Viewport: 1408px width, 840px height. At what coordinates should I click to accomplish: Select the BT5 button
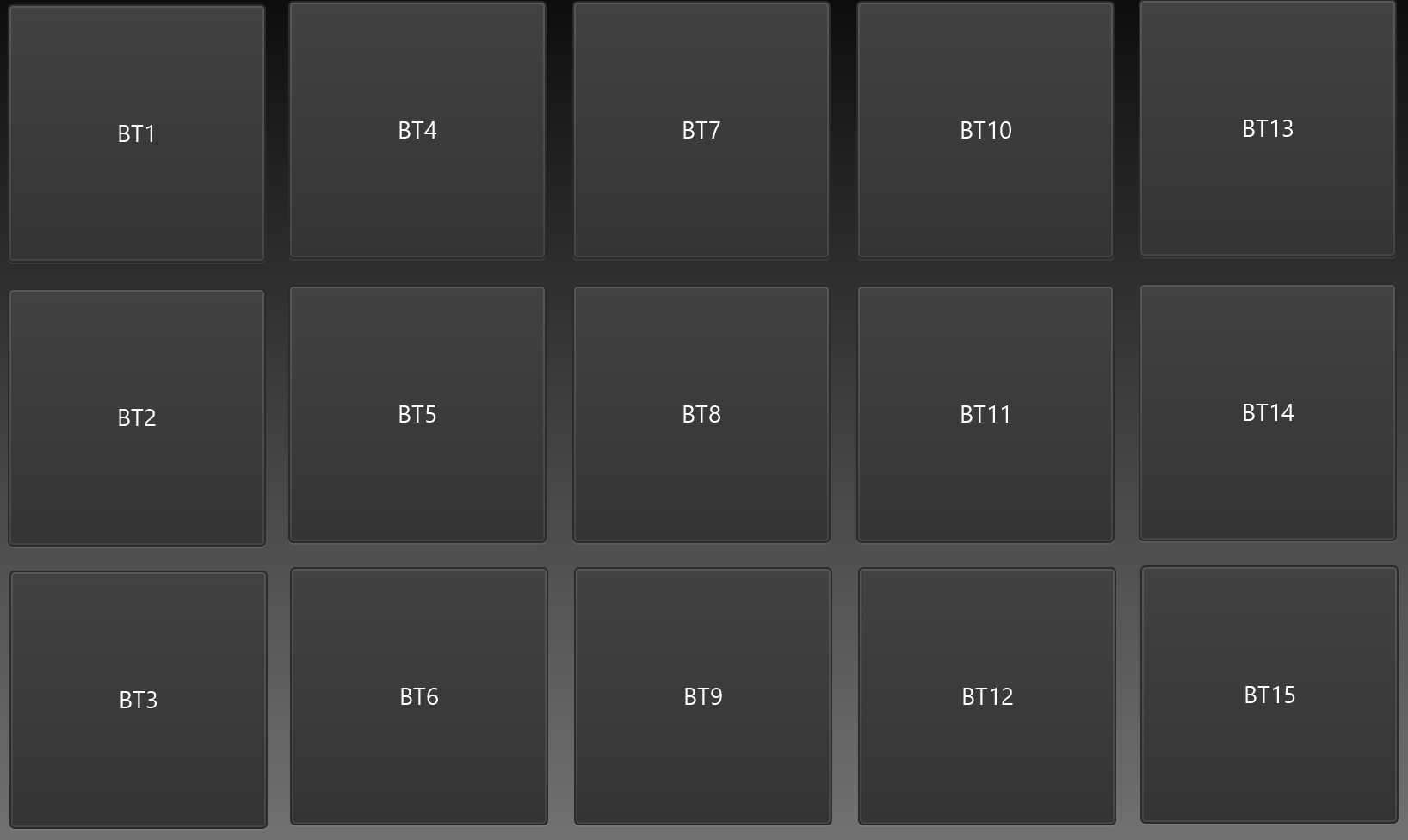point(417,414)
